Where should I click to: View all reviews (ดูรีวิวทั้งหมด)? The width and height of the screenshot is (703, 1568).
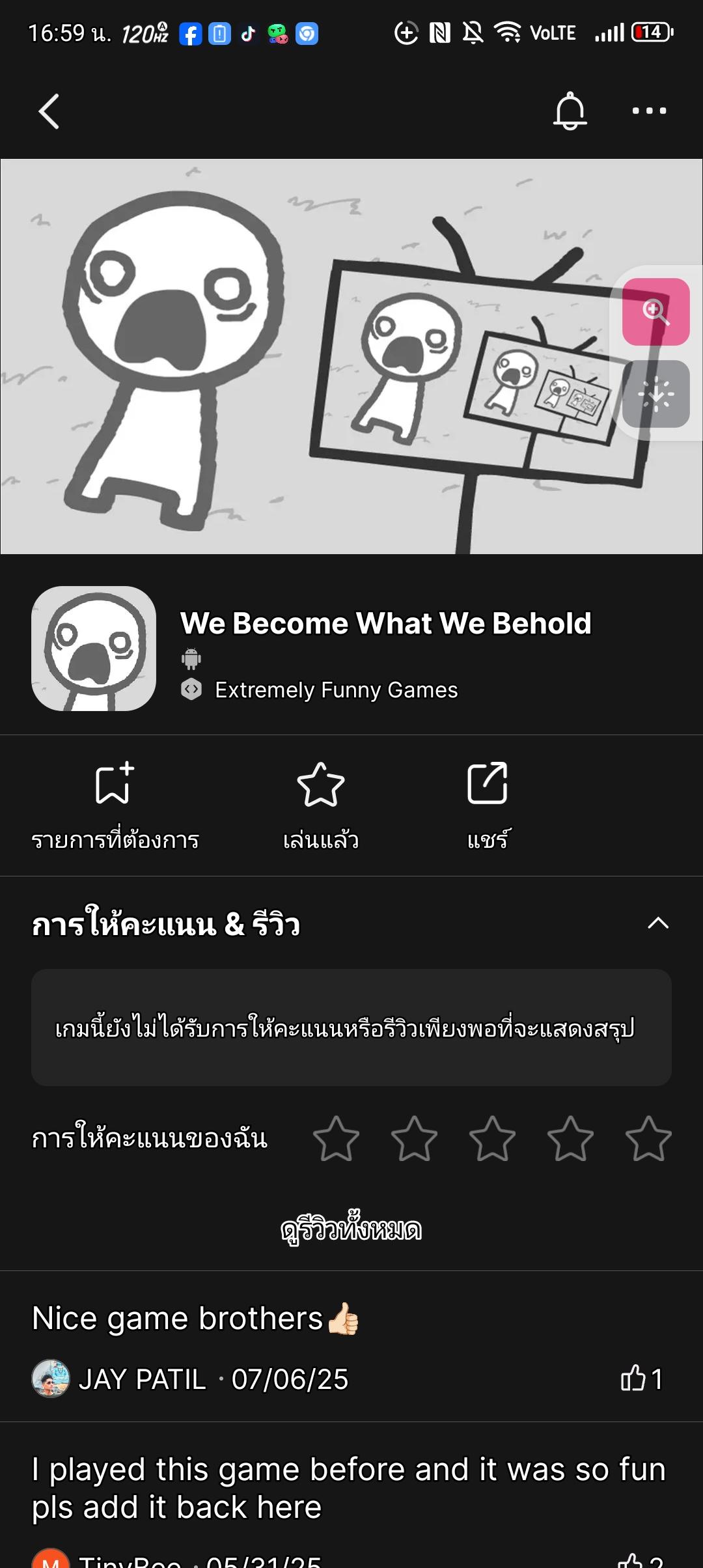click(x=351, y=1230)
